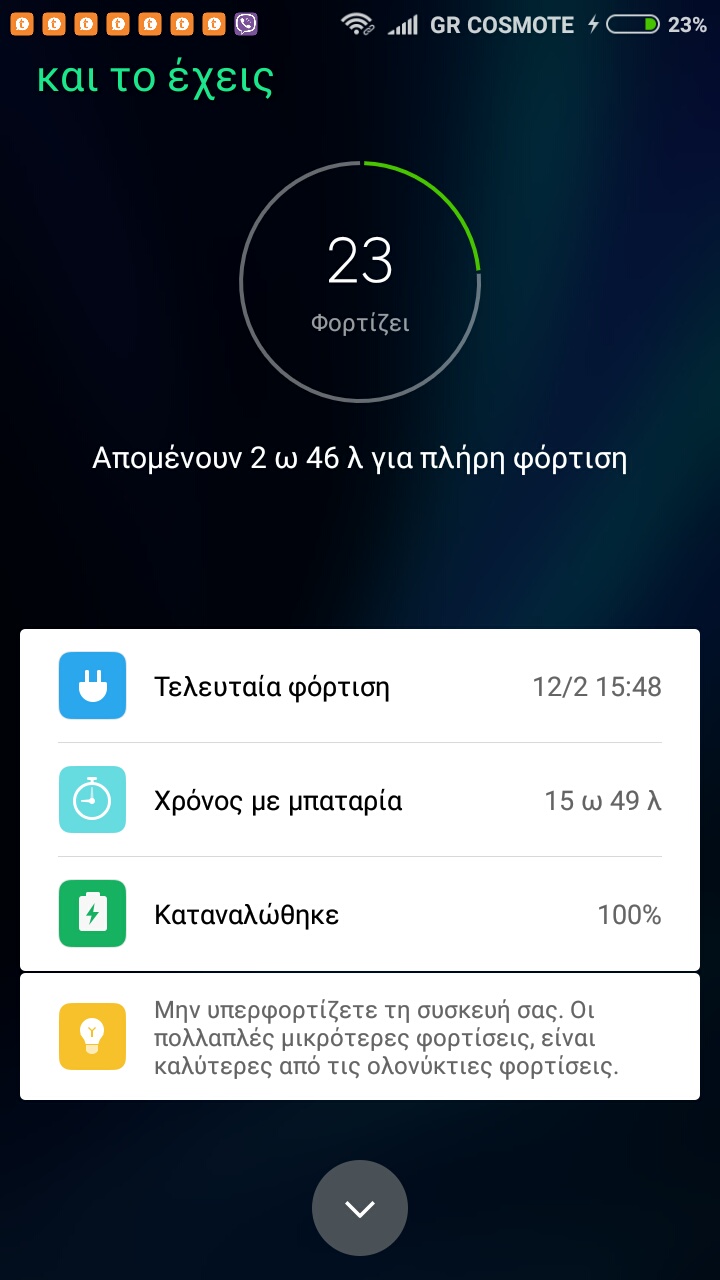Screen dimensions: 720x1280
Task: Tap the overcharging tip card
Action: tap(360, 1037)
